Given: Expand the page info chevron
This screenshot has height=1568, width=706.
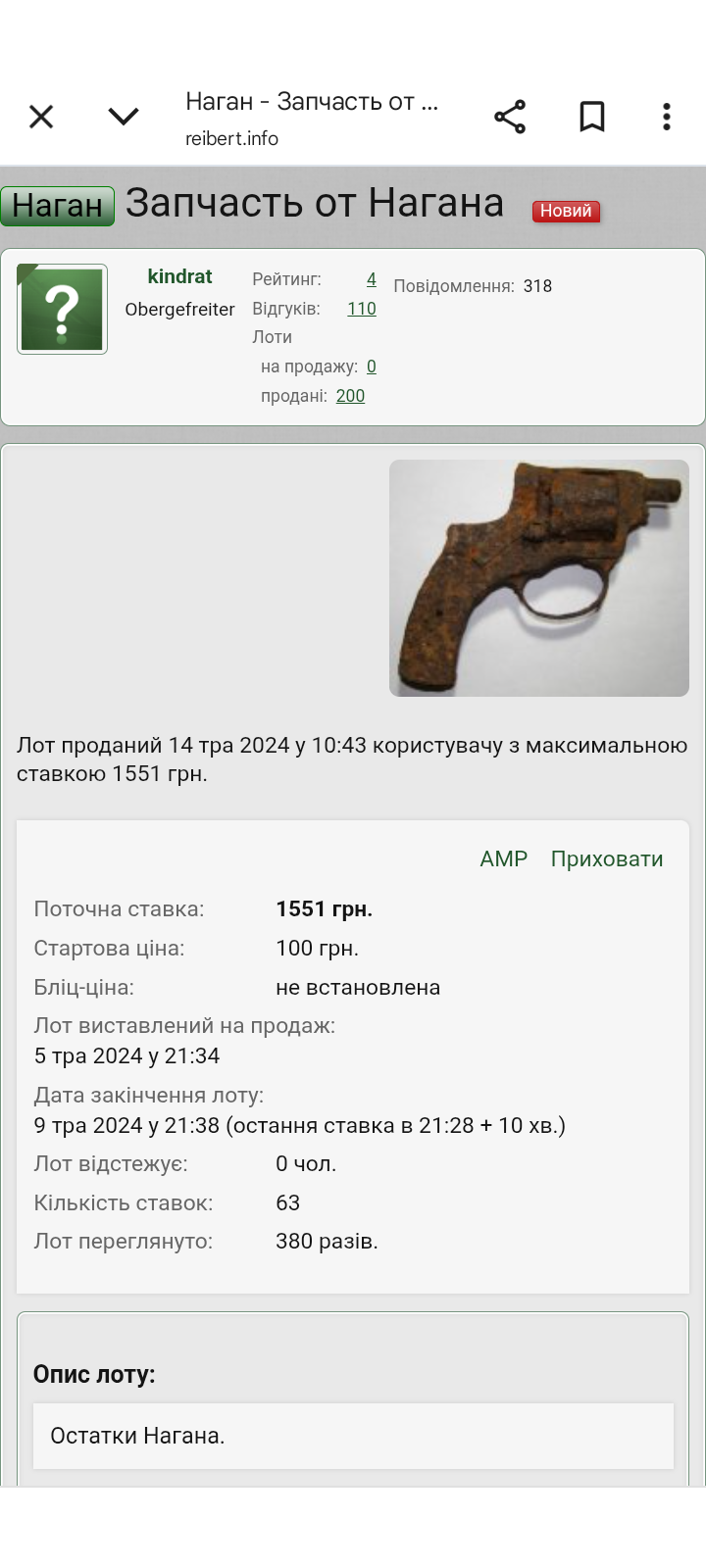Looking at the screenshot, I should 124,117.
